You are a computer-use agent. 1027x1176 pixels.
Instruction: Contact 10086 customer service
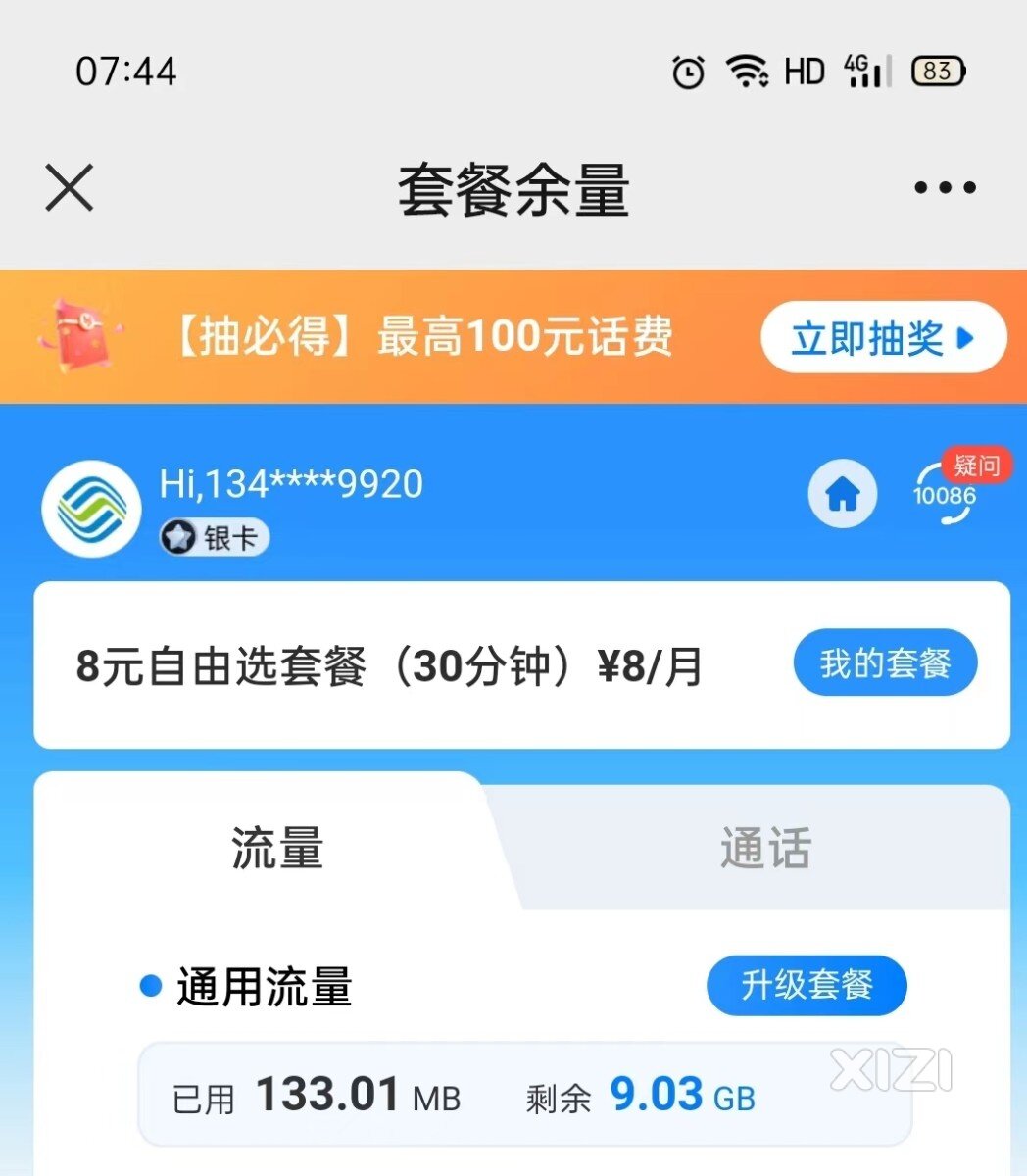coord(946,495)
